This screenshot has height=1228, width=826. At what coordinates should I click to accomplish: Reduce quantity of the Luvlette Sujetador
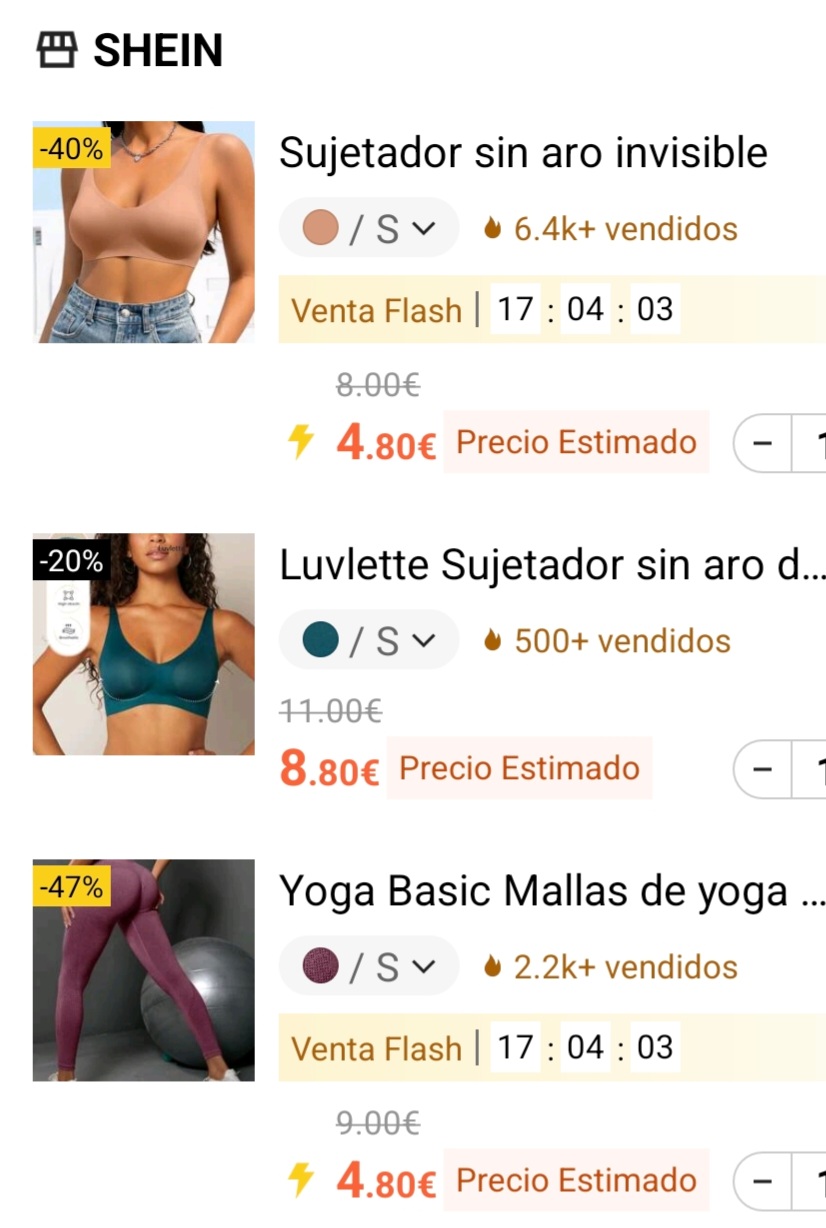[764, 769]
